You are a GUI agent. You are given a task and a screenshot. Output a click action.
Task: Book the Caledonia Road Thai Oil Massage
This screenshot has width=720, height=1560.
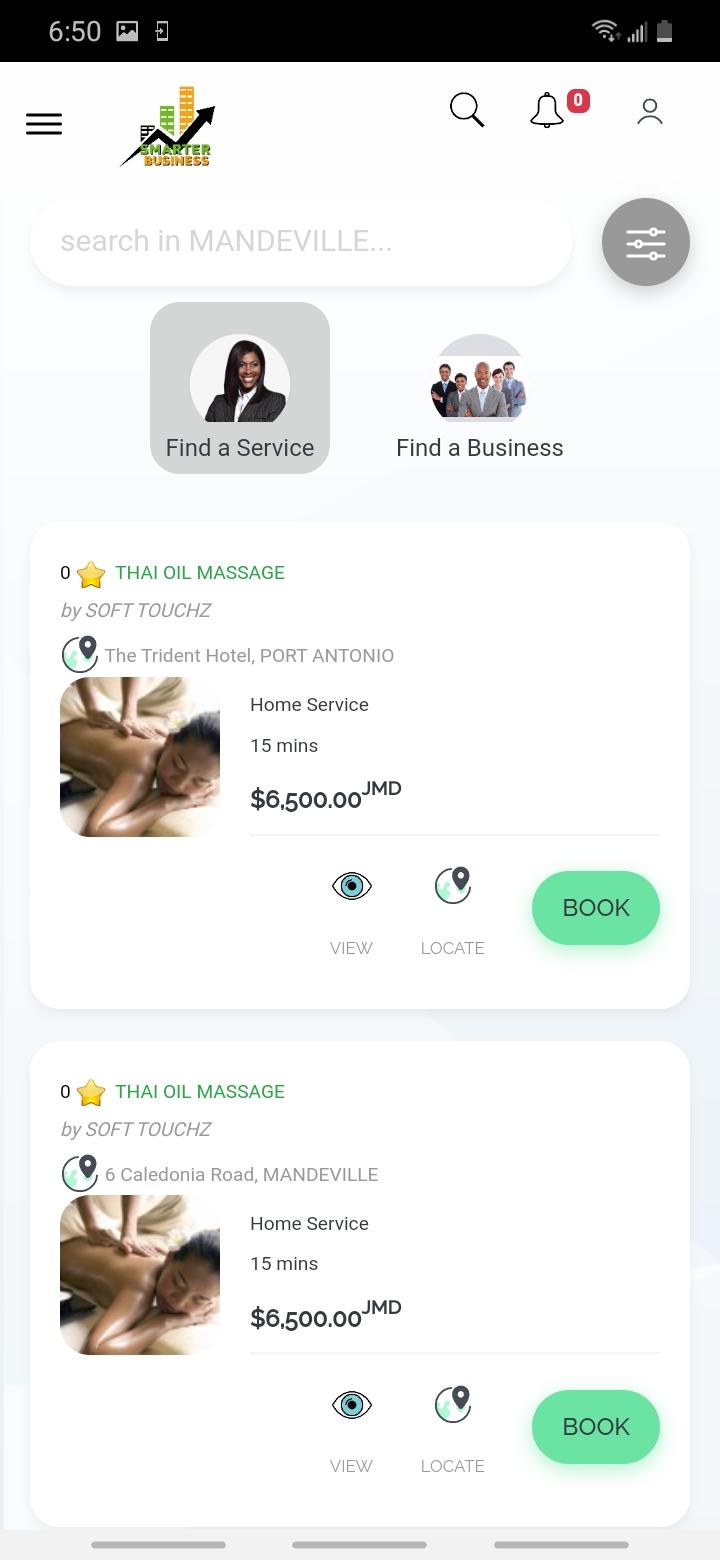[x=596, y=1427]
